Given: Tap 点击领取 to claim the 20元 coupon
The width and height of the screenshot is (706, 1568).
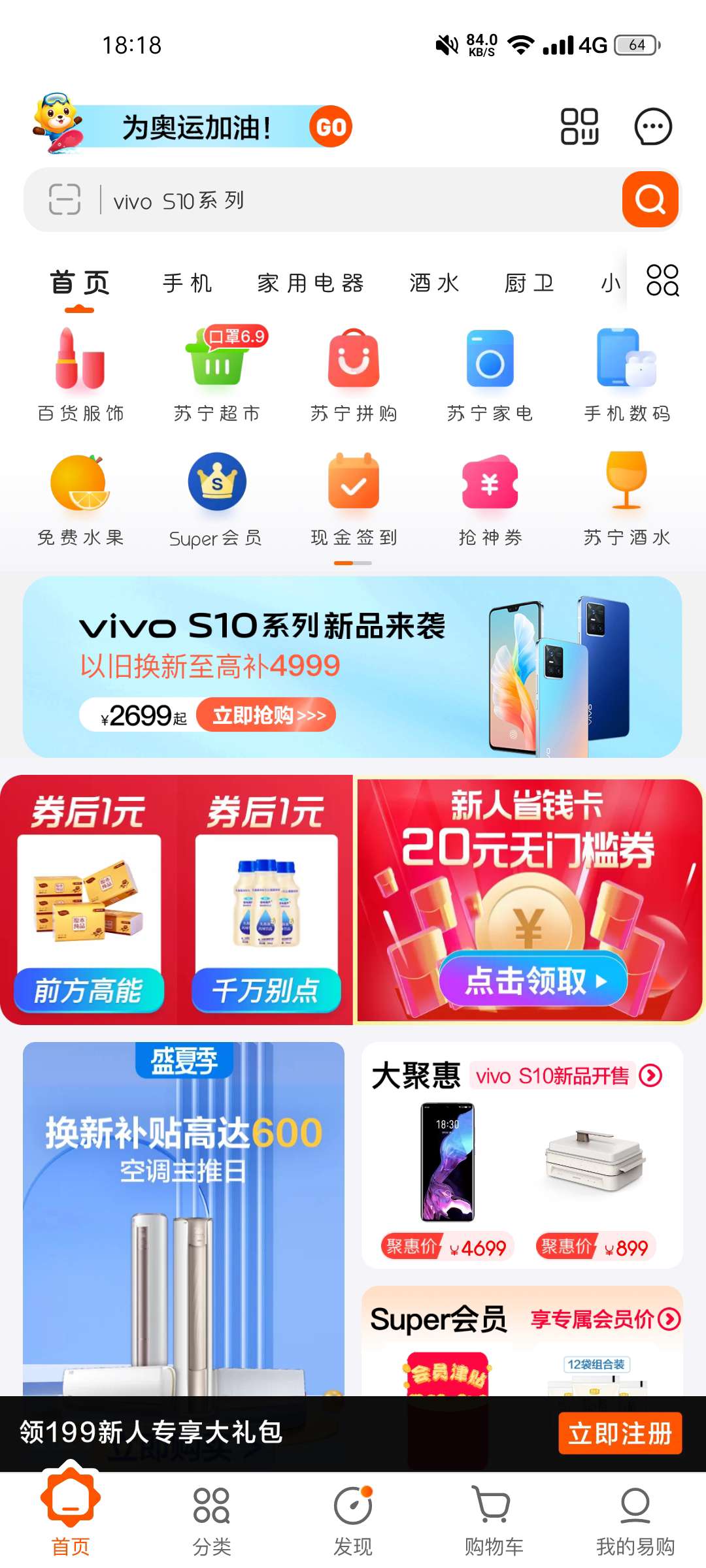Looking at the screenshot, I should point(533,981).
